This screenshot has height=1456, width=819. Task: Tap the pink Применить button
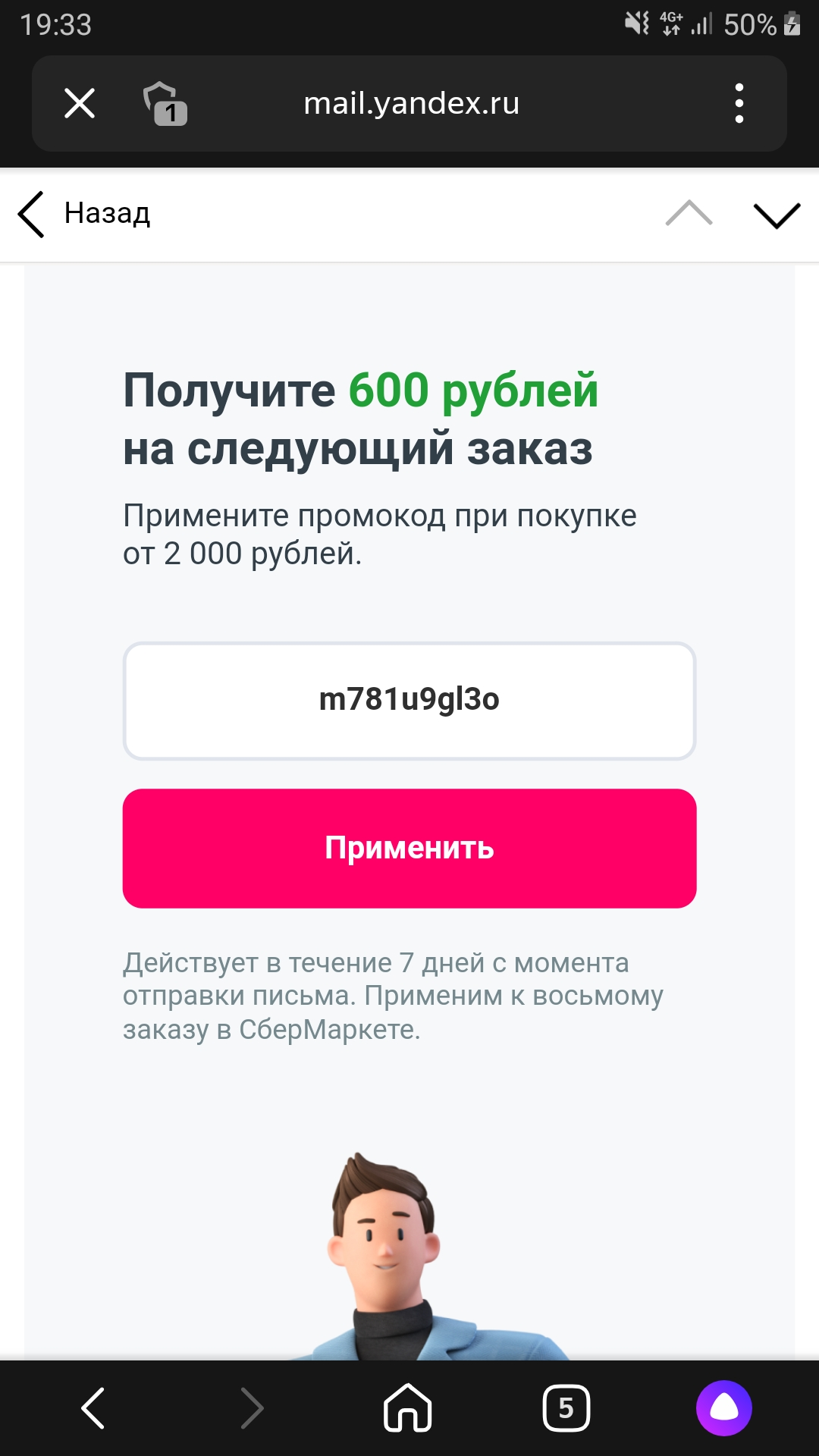(409, 849)
